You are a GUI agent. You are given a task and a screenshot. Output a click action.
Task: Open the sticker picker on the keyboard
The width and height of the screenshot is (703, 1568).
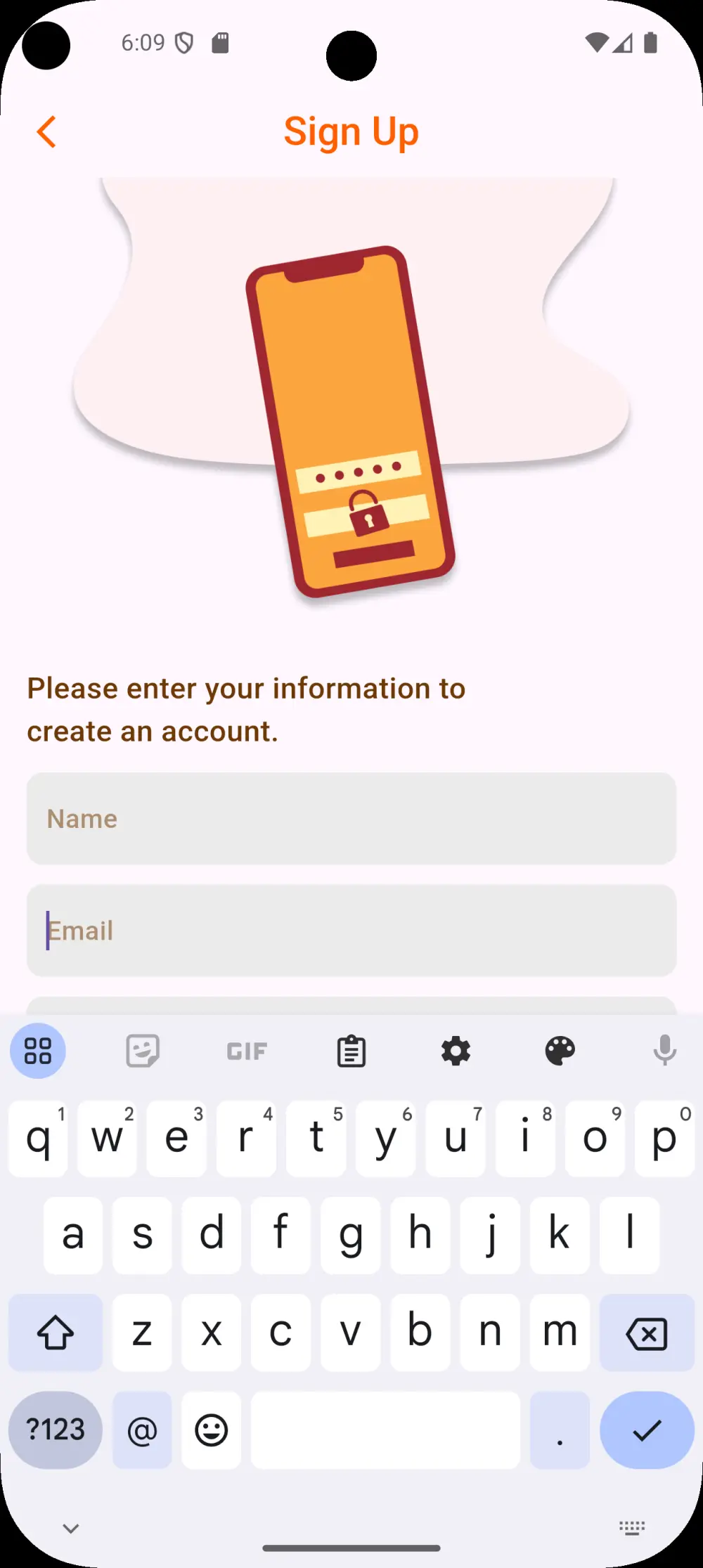(142, 1051)
